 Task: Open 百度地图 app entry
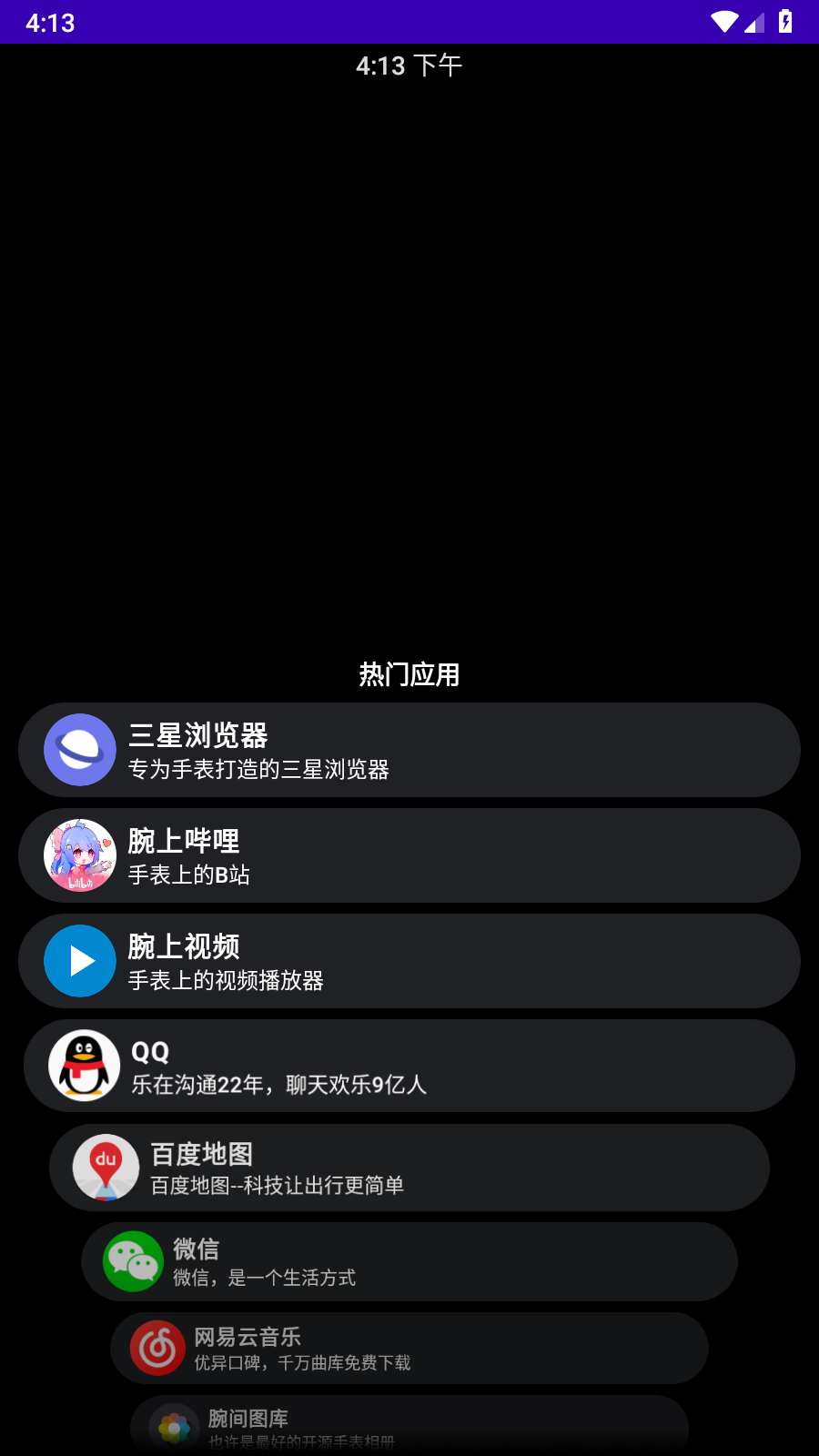click(409, 1168)
